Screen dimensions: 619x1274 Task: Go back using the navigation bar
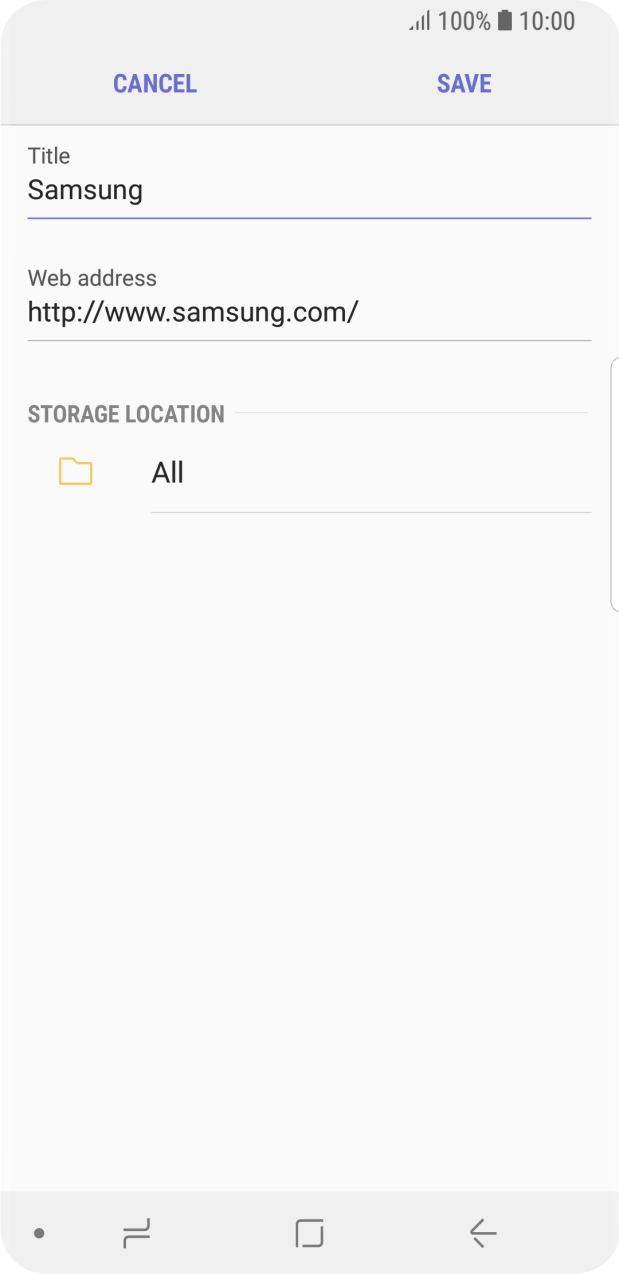click(x=483, y=1234)
